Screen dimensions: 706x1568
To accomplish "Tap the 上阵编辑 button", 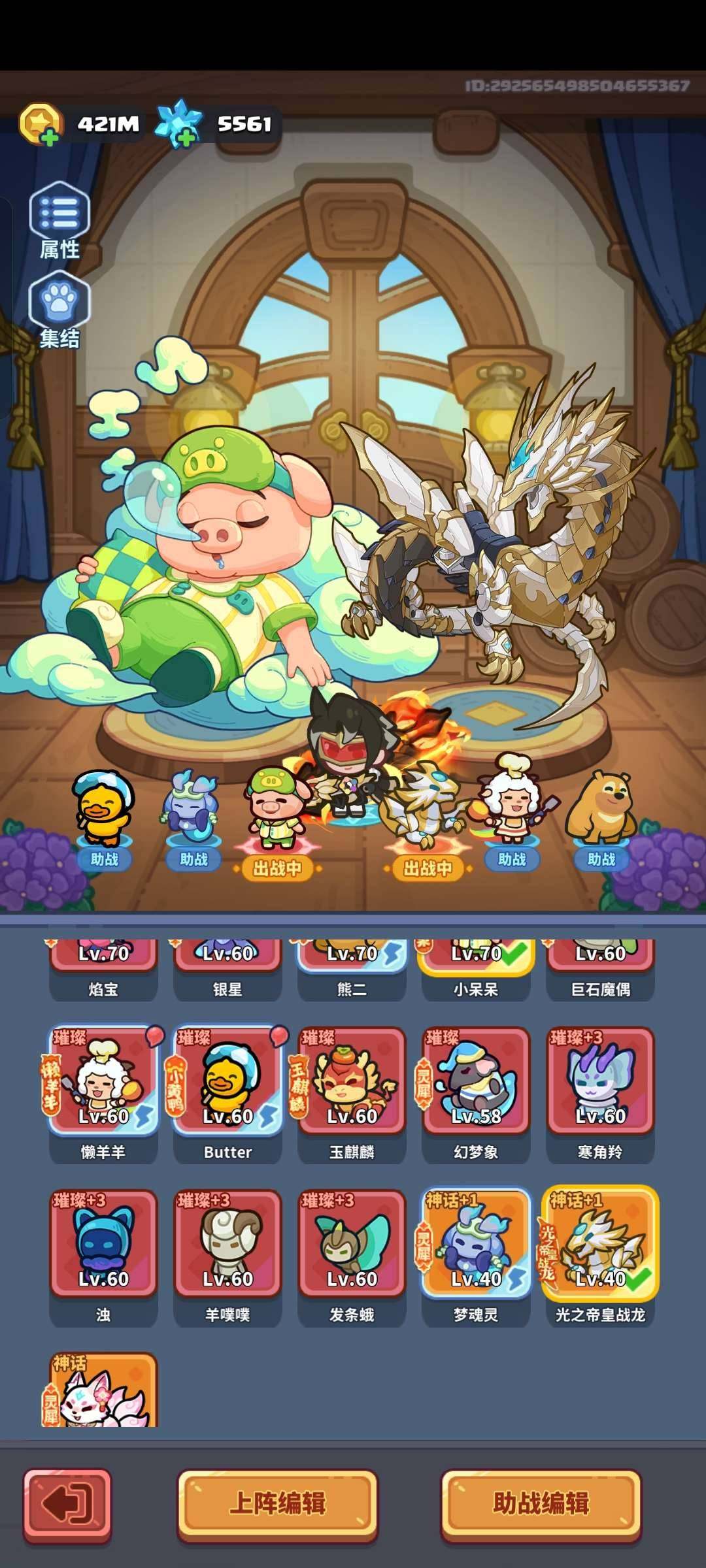I will click(x=277, y=1503).
